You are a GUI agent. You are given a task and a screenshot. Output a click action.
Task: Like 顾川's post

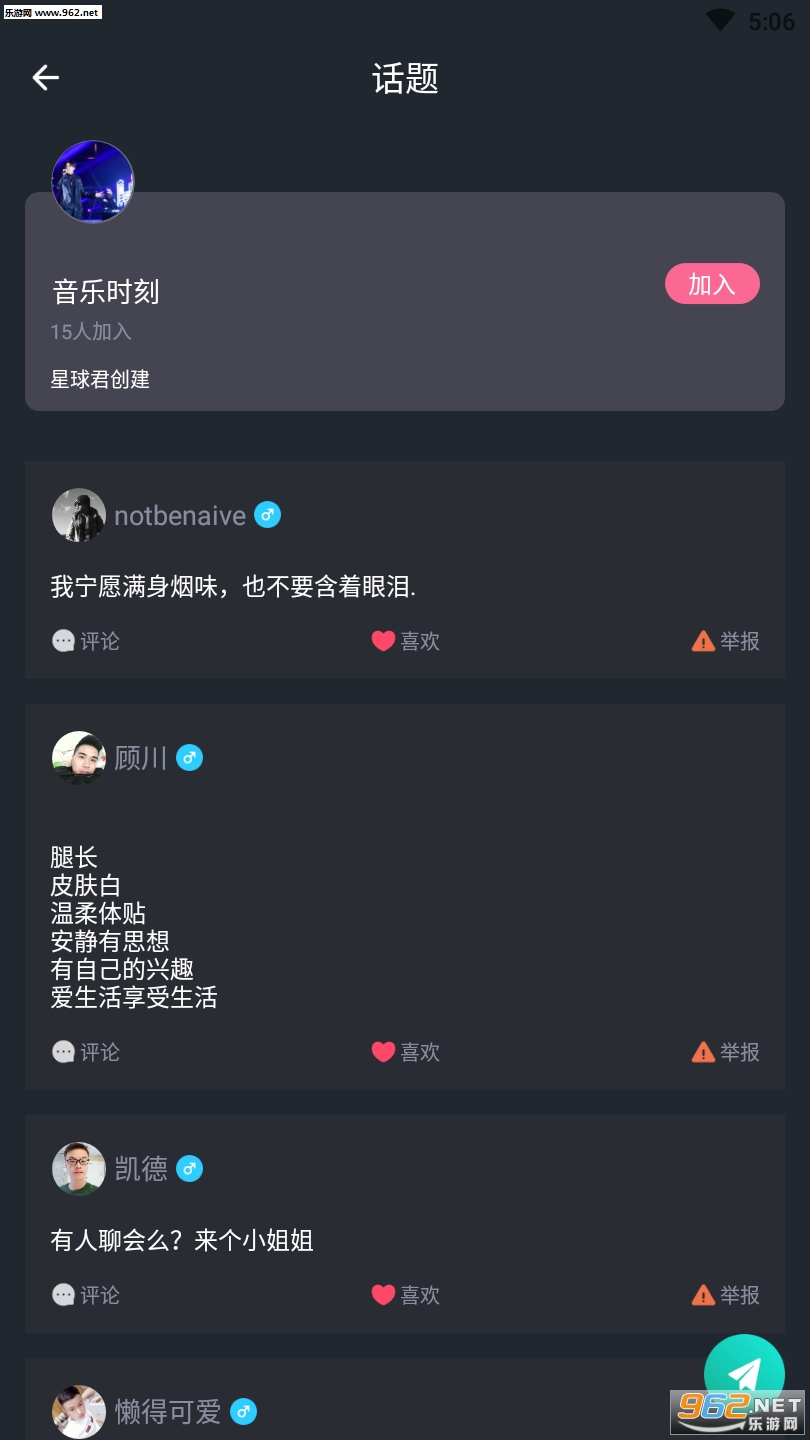point(405,1052)
